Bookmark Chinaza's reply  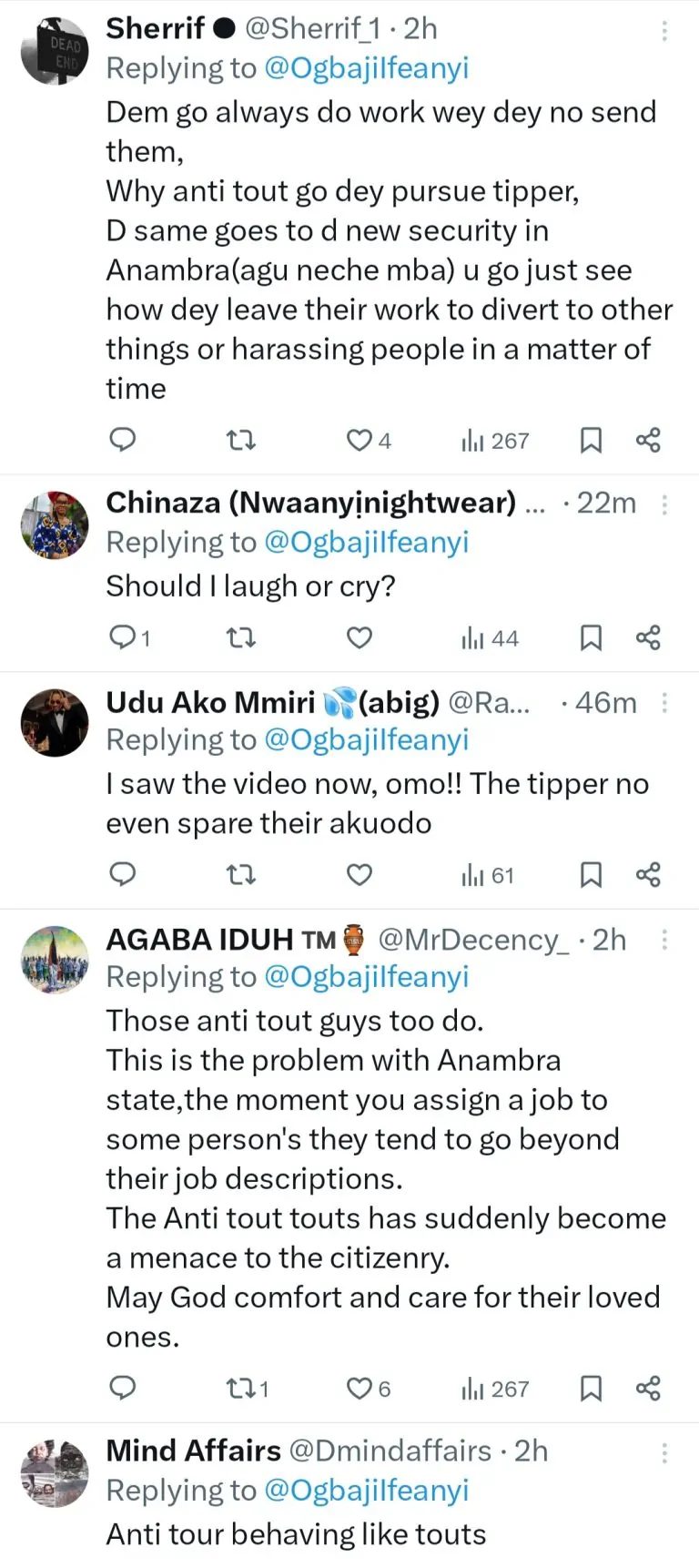(x=591, y=638)
